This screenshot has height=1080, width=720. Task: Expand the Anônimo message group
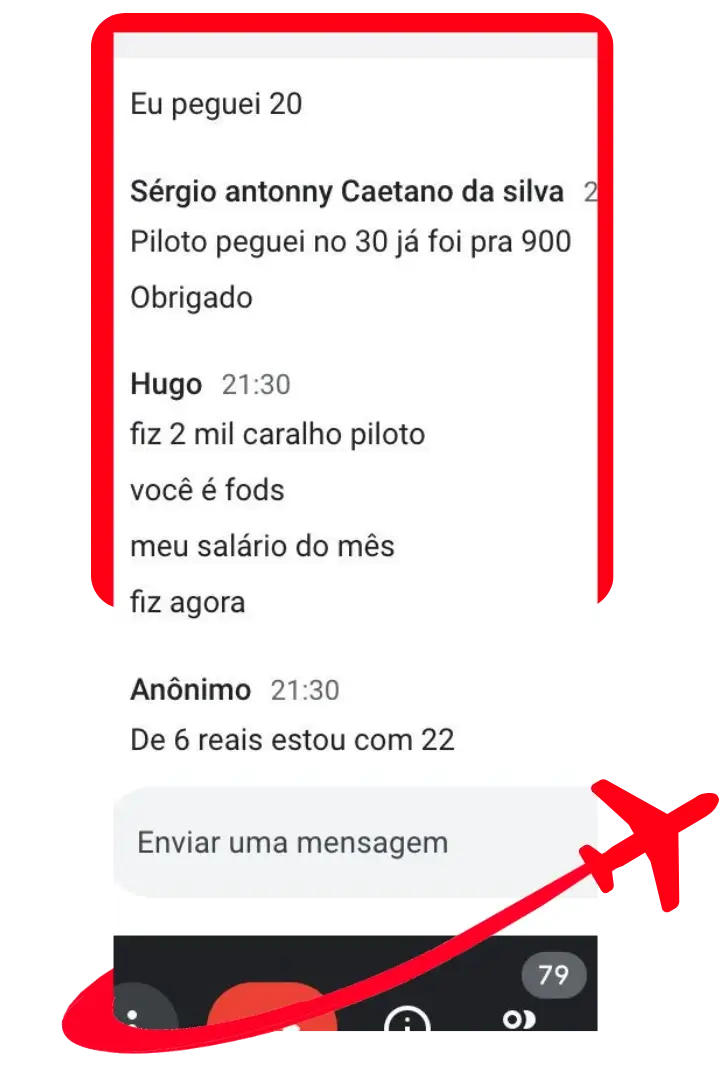(191, 689)
